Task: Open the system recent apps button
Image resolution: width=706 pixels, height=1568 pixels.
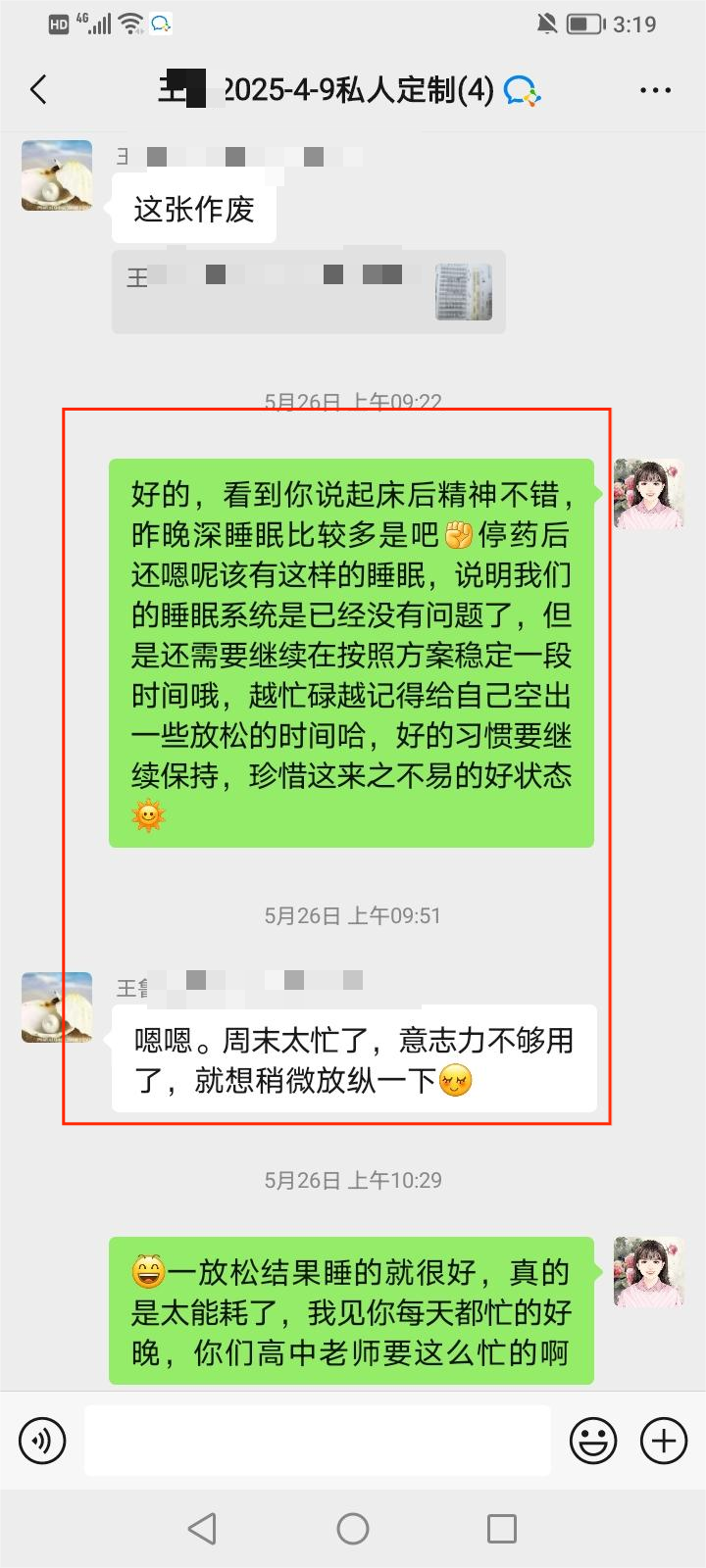Action: (x=502, y=1528)
